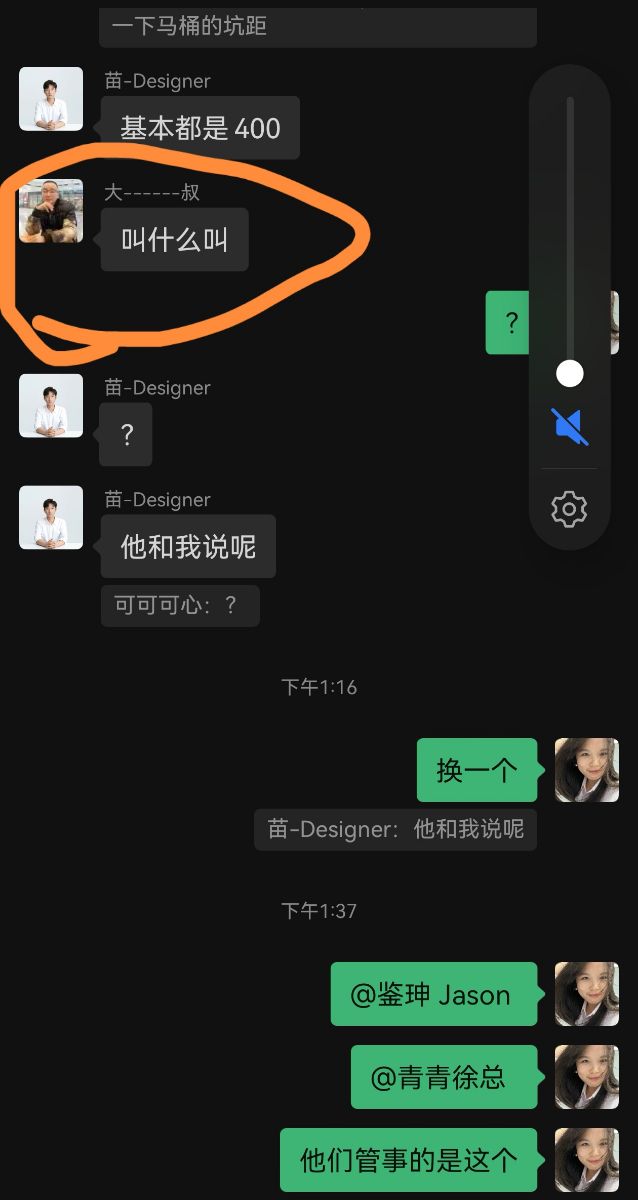The height and width of the screenshot is (1200, 638).
Task: Jump to the quoted message 可可可心：？
Action: click(x=180, y=606)
